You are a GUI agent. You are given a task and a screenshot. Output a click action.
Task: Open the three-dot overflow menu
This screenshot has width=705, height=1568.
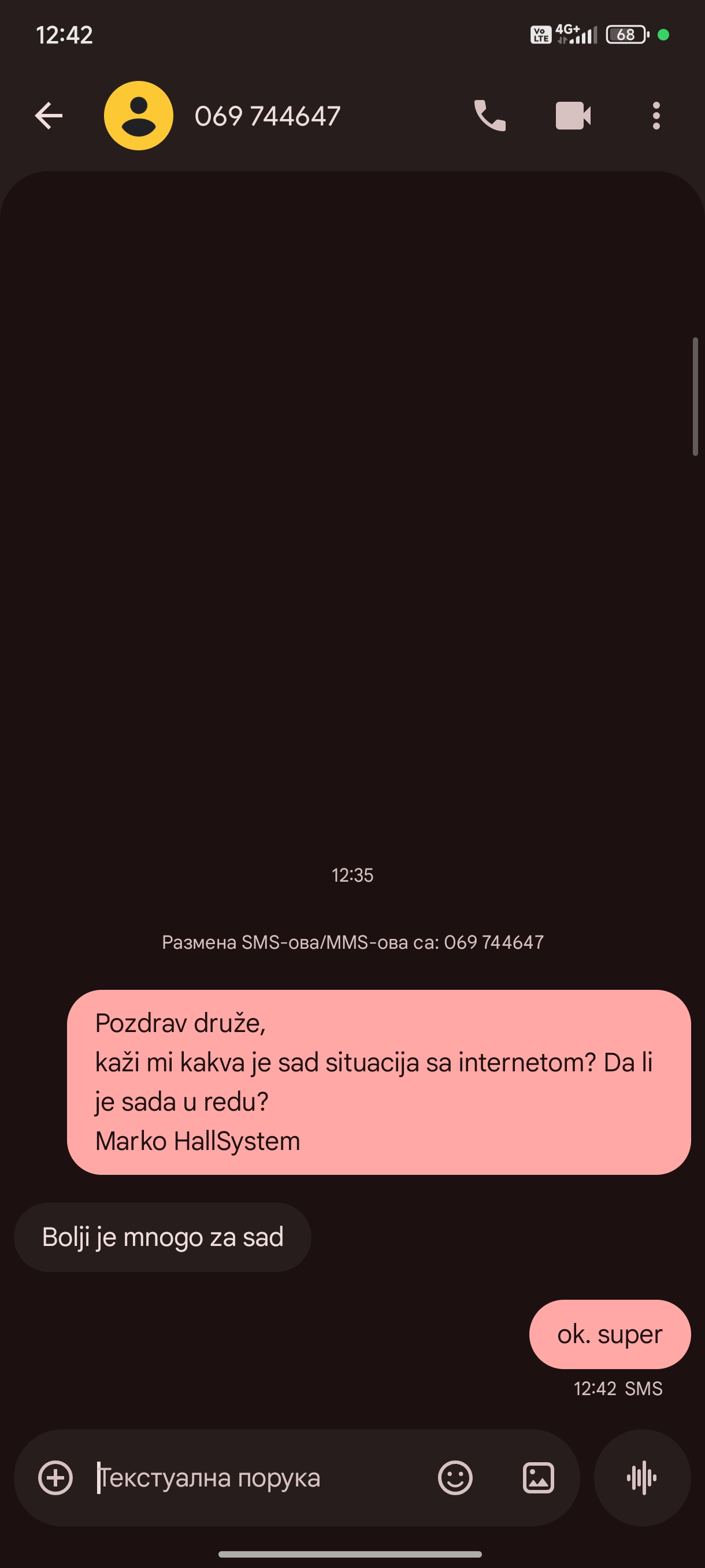coord(656,116)
